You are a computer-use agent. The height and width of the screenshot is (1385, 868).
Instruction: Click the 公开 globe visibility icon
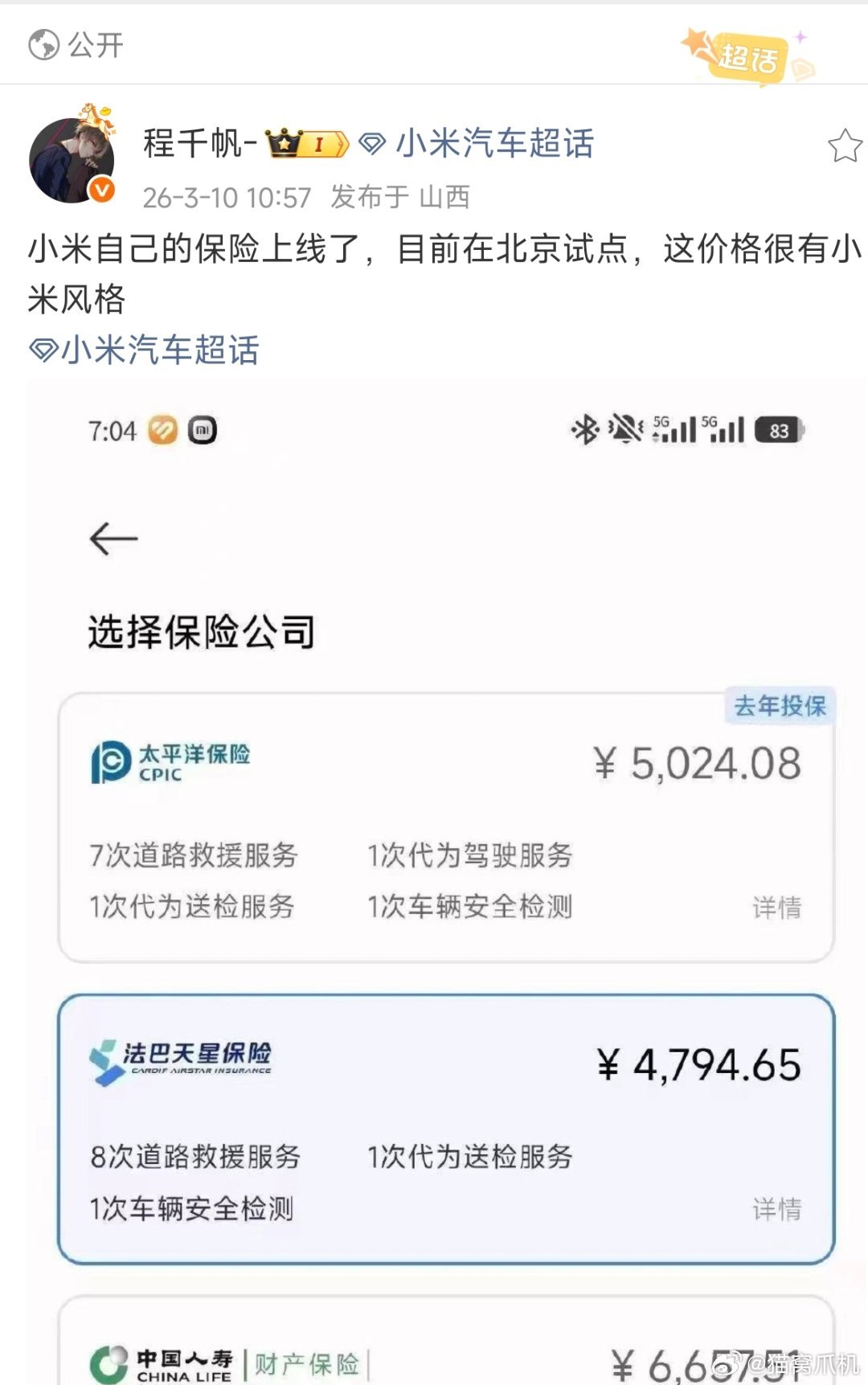click(x=44, y=46)
